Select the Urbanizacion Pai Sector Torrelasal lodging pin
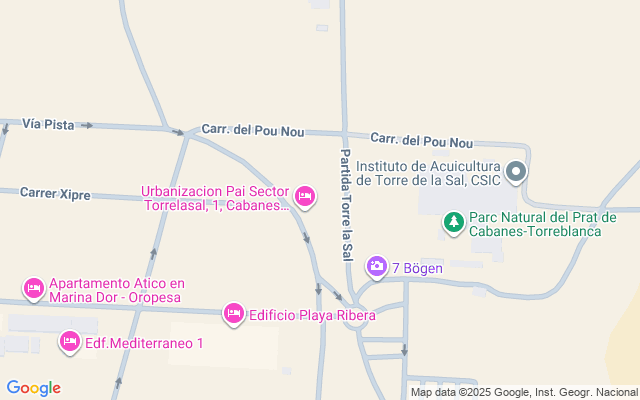This screenshot has height=400, width=640. pos(305,197)
